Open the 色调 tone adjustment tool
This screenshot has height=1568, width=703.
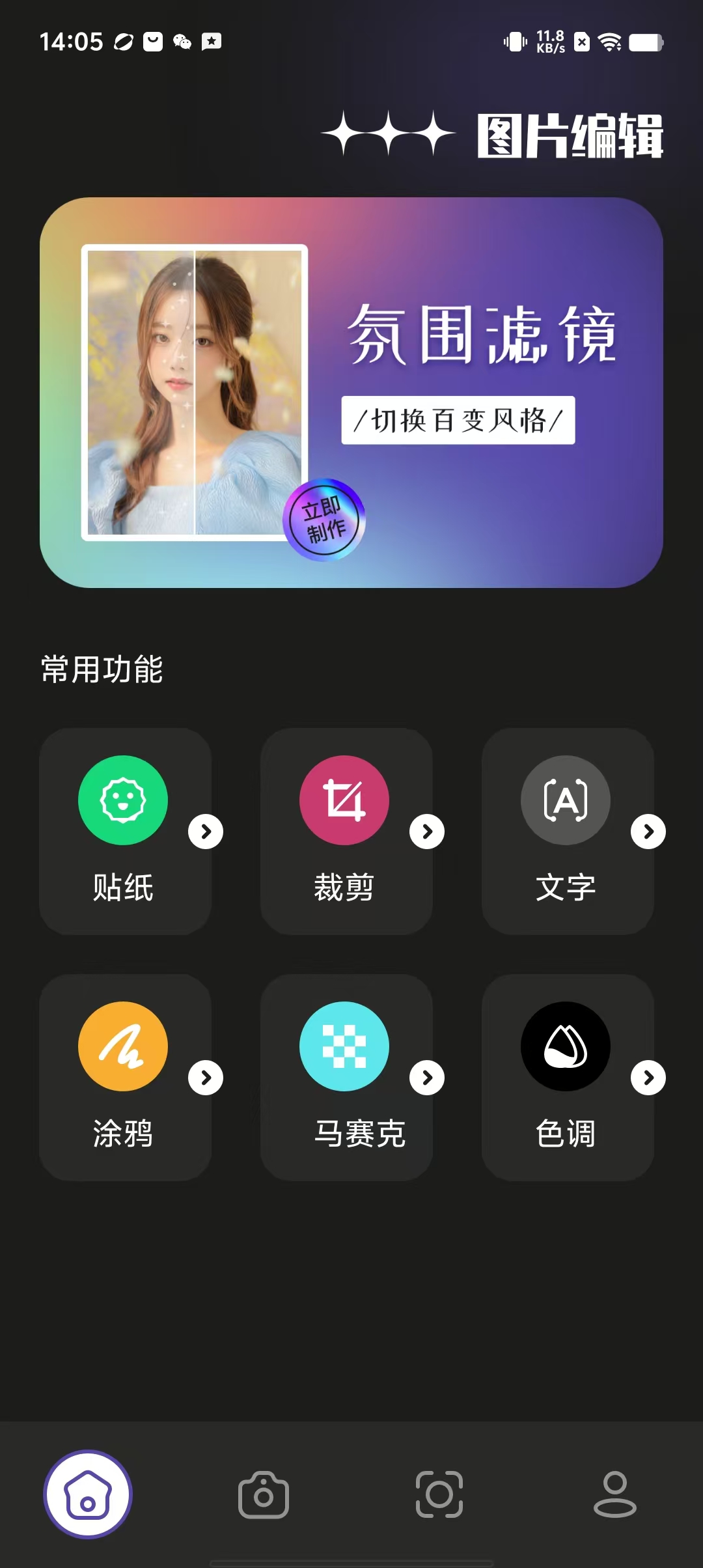[x=568, y=1077]
